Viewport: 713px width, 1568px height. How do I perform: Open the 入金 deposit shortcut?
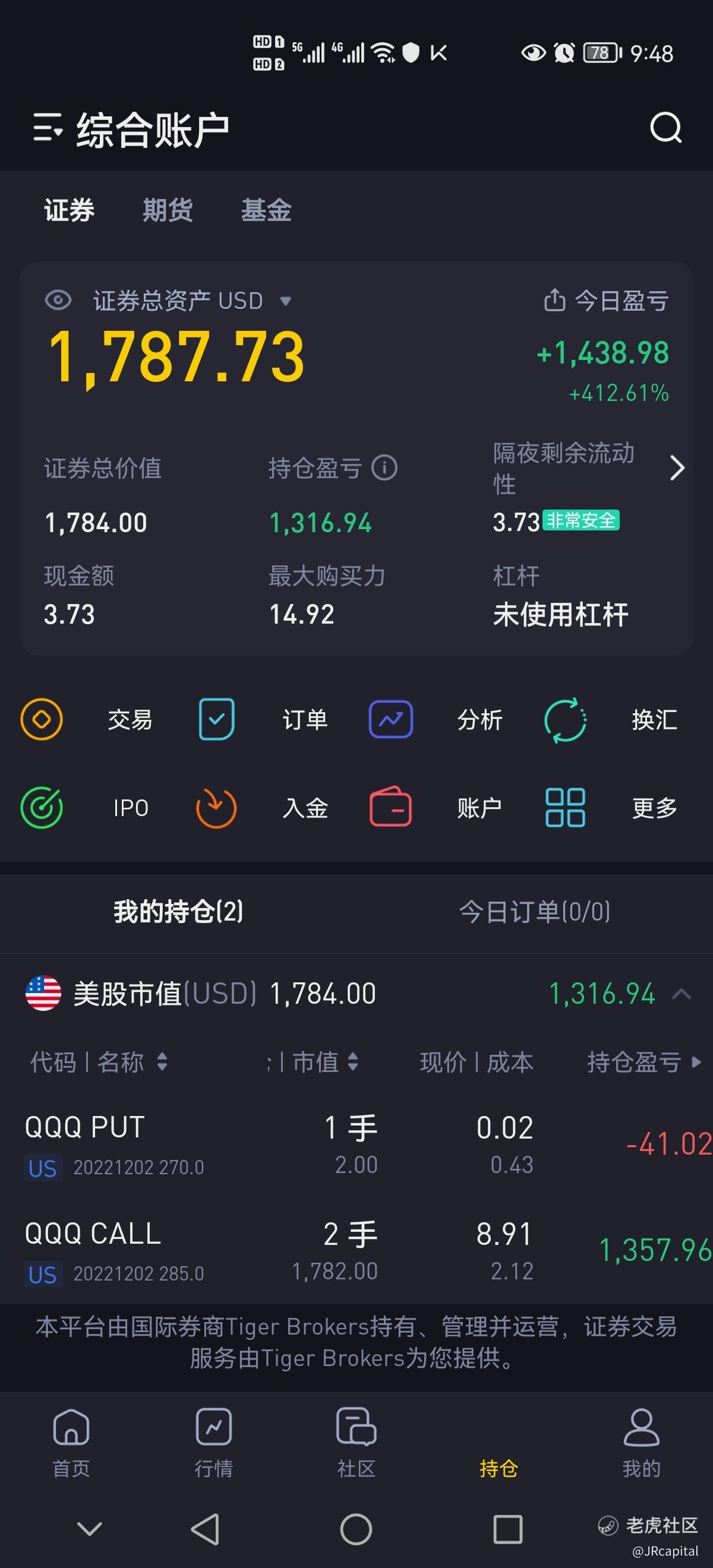(263, 808)
